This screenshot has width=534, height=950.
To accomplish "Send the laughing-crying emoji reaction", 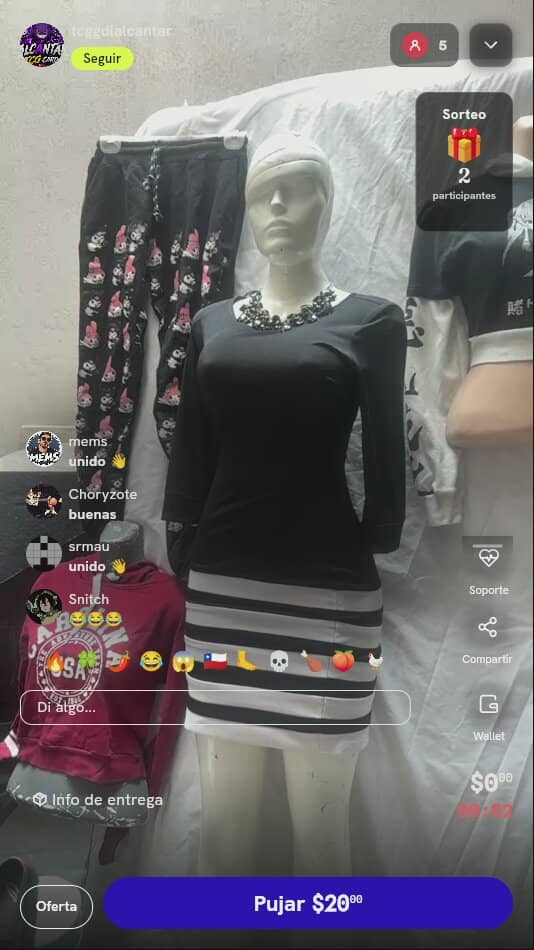I will click(x=151, y=662).
